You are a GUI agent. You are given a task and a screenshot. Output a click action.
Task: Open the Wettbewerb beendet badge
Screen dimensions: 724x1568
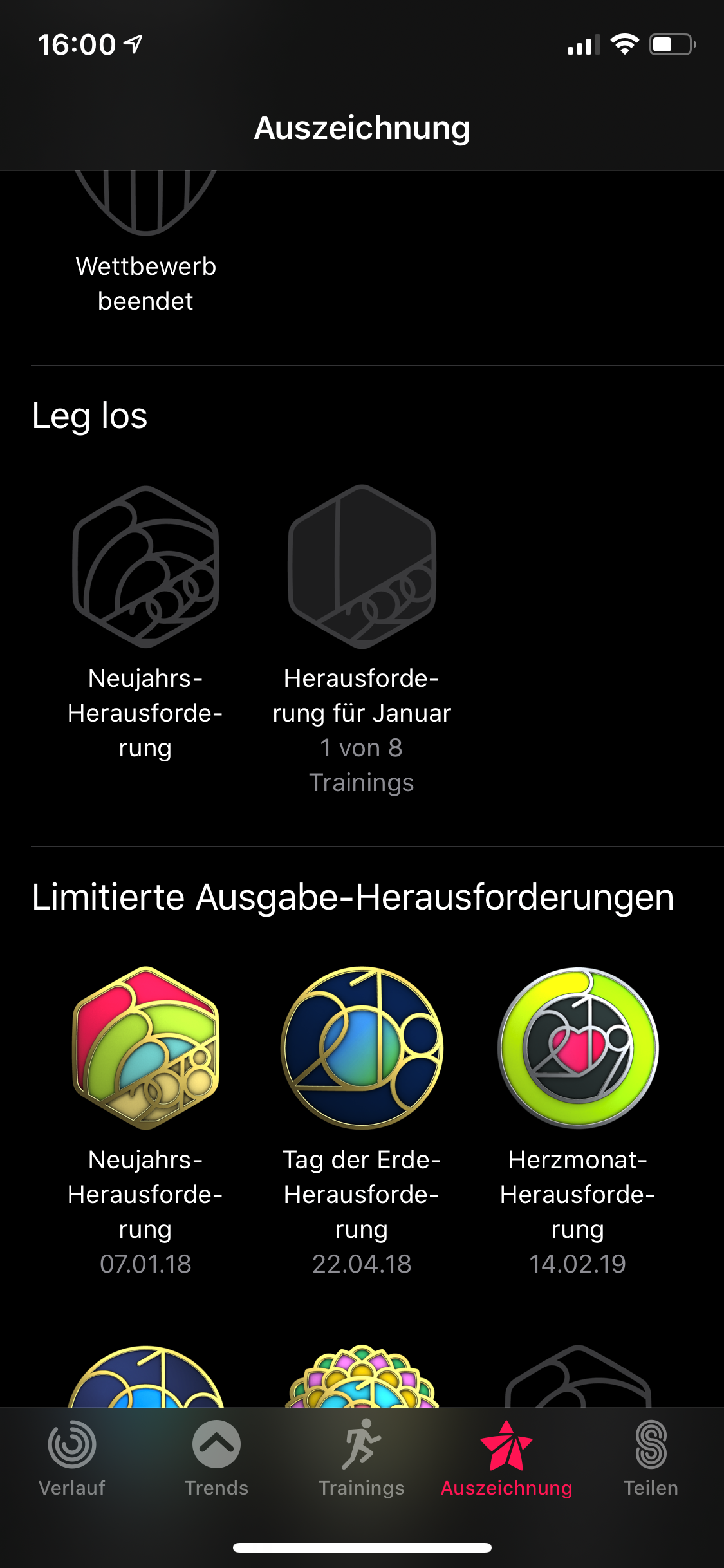[x=145, y=243]
